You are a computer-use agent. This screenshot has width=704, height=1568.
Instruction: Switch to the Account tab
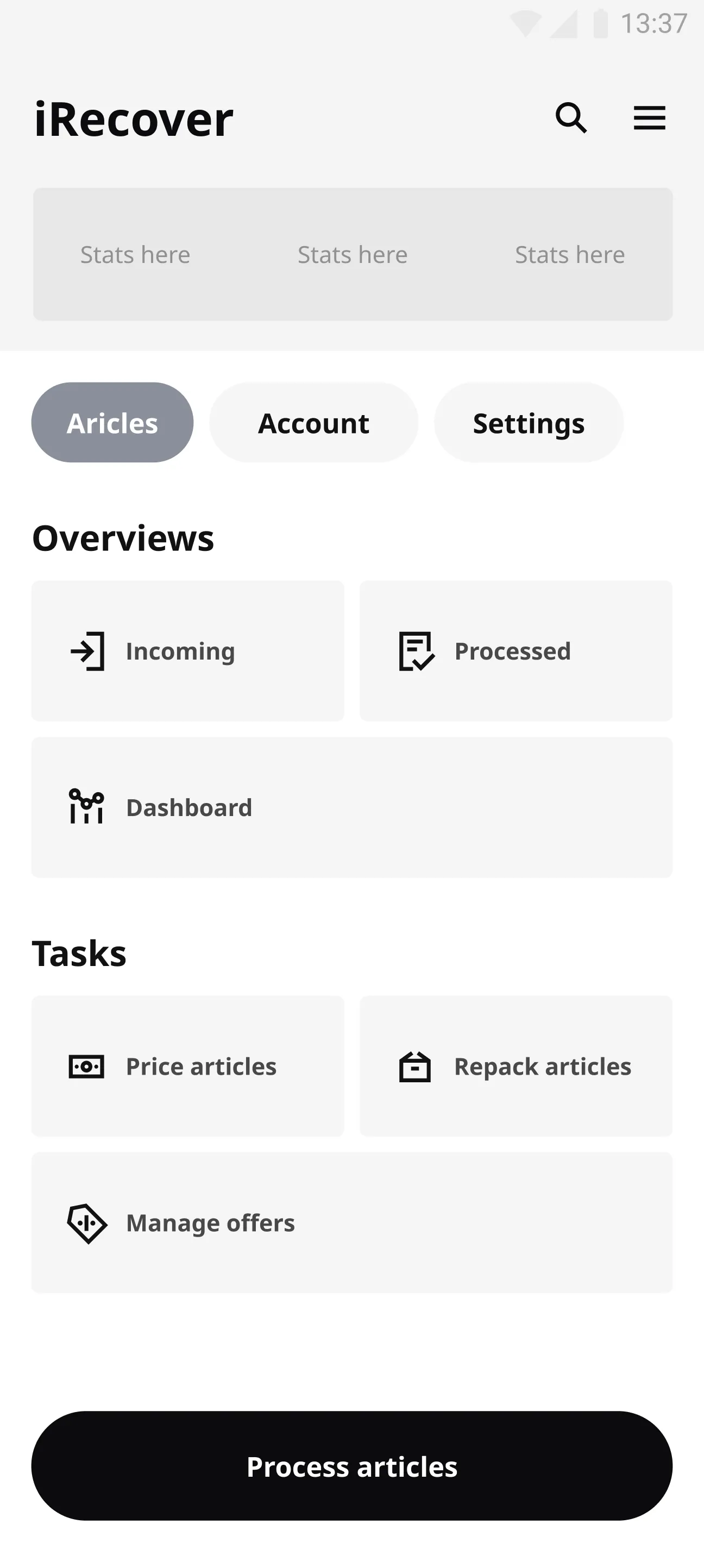click(313, 423)
